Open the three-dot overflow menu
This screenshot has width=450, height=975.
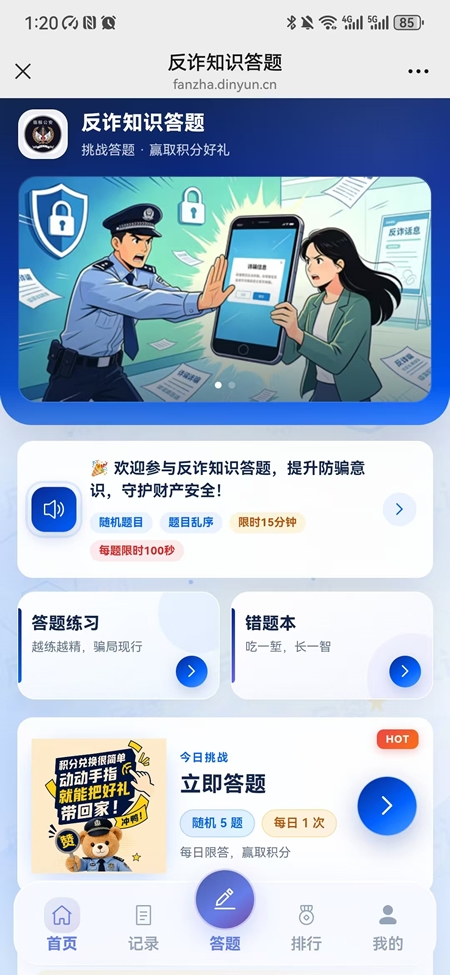pos(418,72)
